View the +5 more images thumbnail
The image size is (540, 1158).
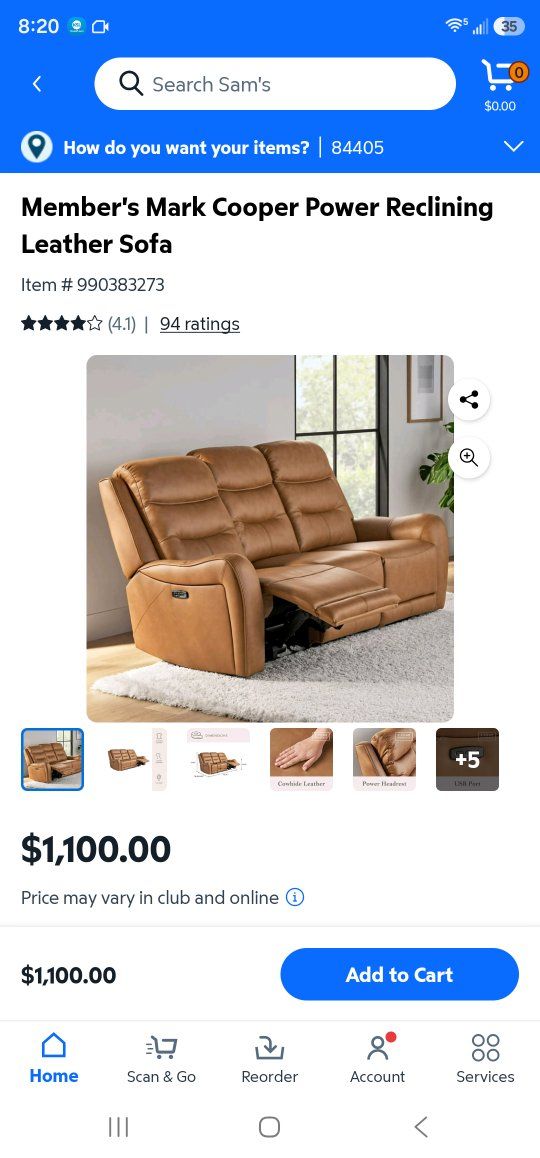(467, 759)
